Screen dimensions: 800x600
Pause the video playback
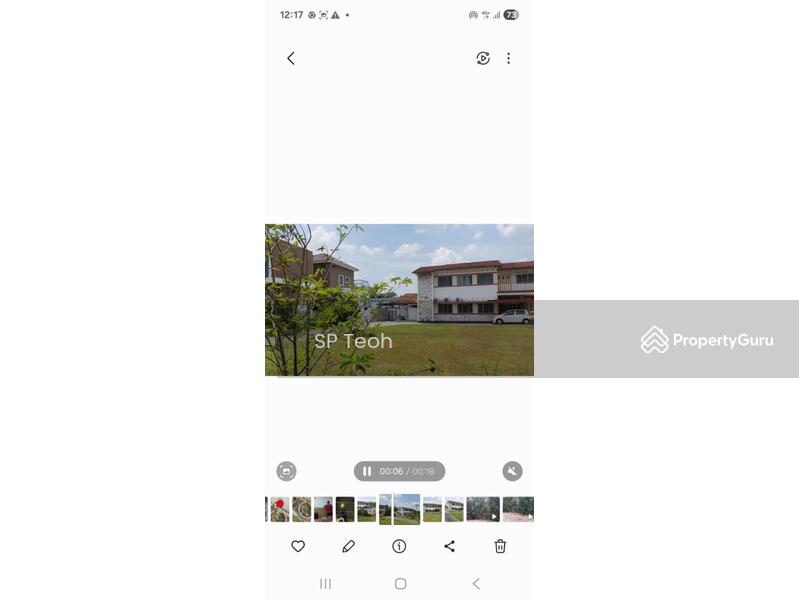[367, 471]
